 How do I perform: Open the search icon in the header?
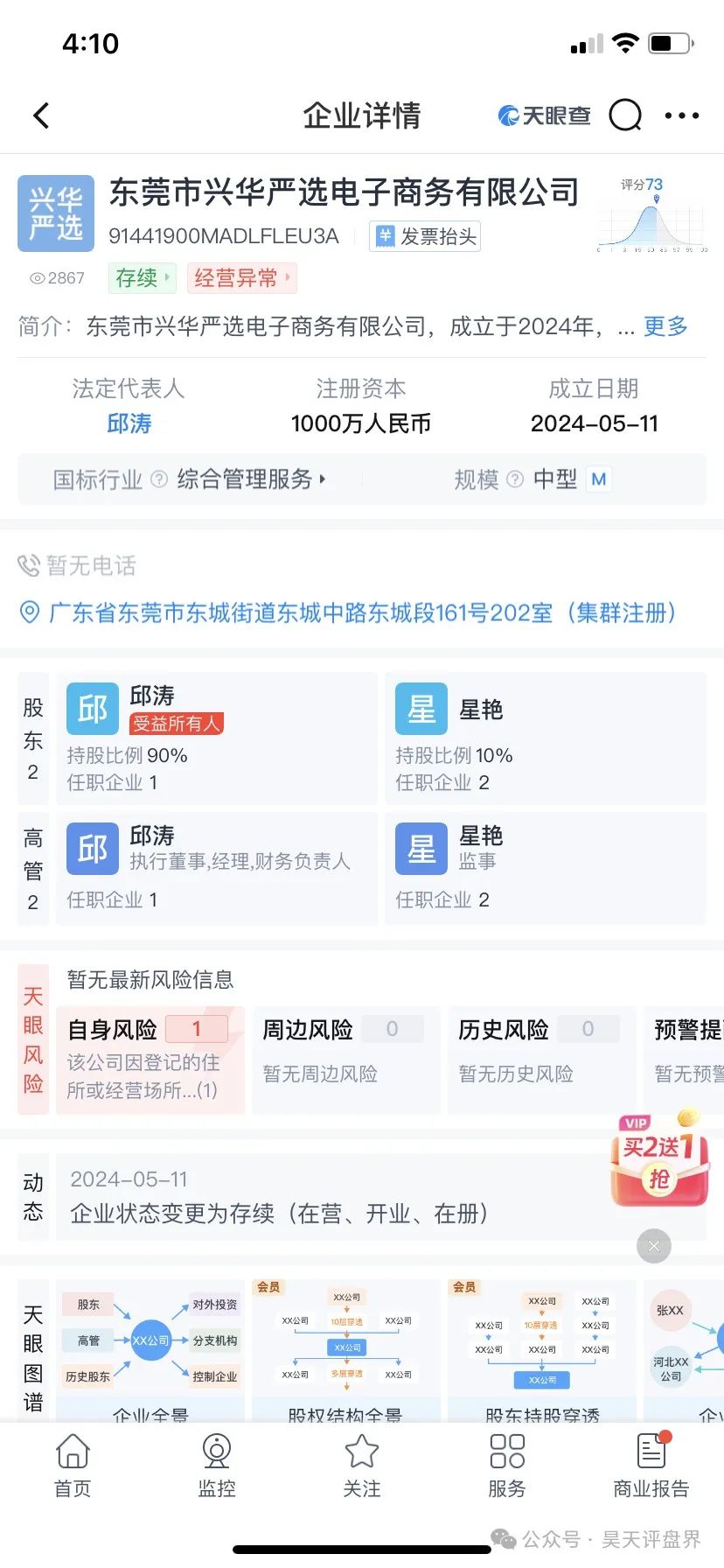click(x=624, y=115)
